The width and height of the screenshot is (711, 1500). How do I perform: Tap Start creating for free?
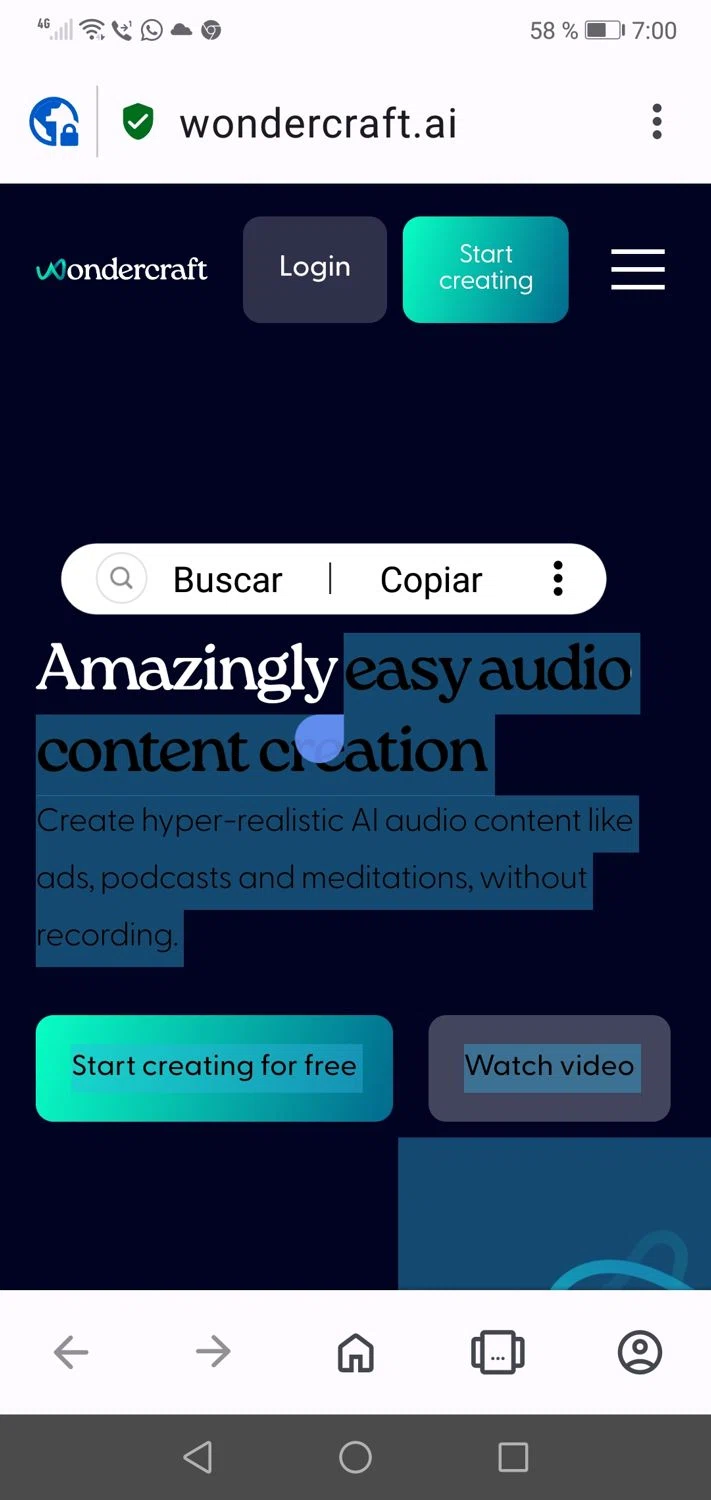point(214,1067)
